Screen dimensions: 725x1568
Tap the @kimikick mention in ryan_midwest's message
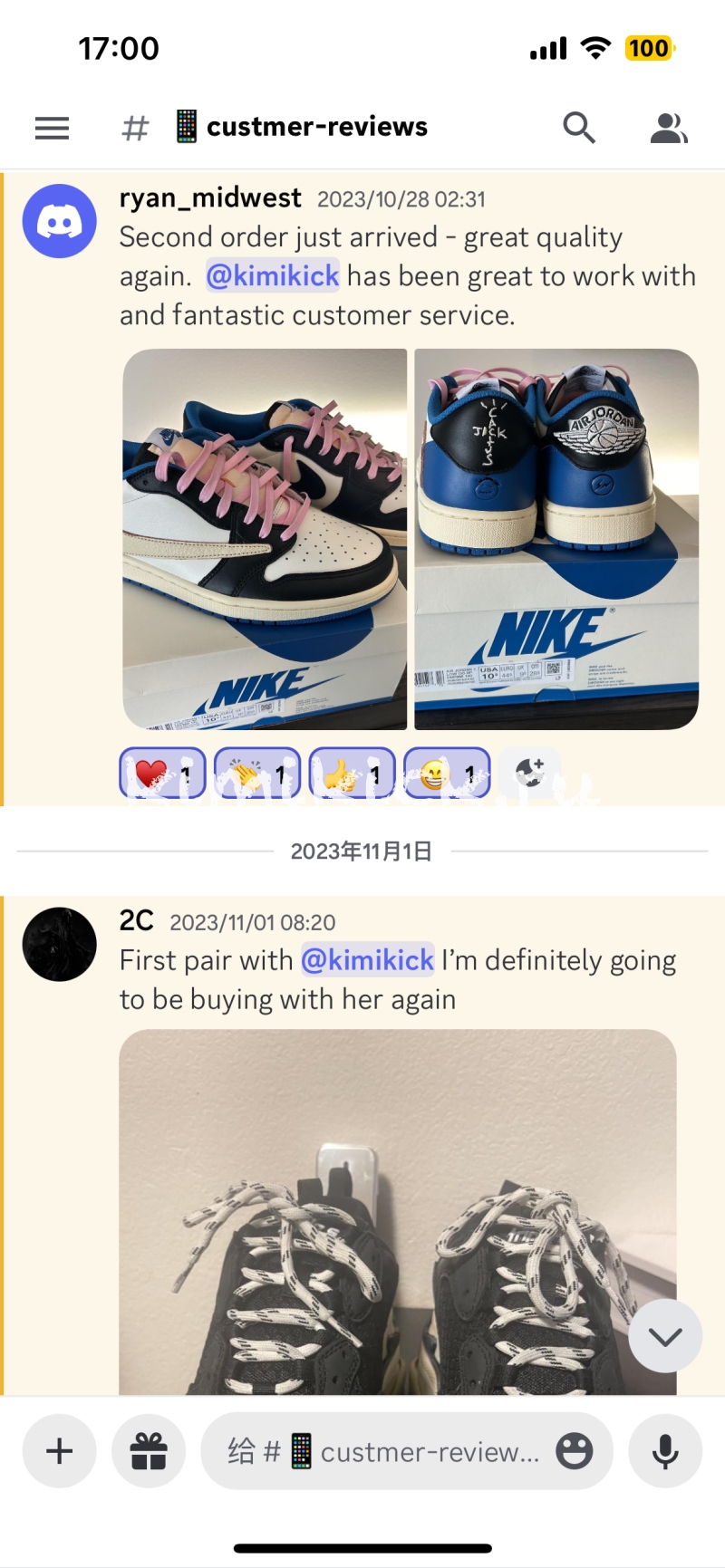[x=273, y=275]
